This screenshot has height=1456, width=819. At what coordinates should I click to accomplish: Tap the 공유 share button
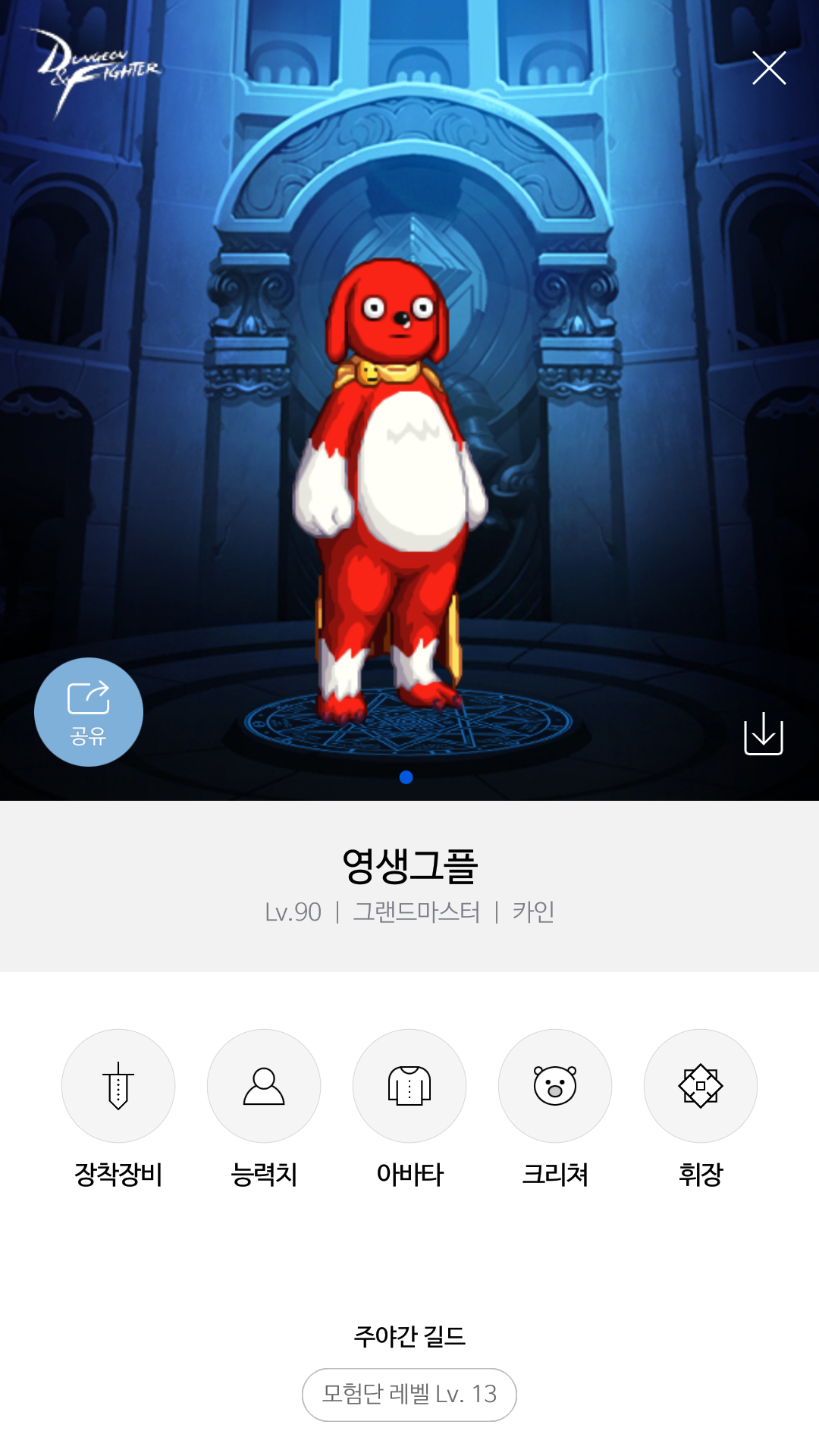[x=89, y=711]
